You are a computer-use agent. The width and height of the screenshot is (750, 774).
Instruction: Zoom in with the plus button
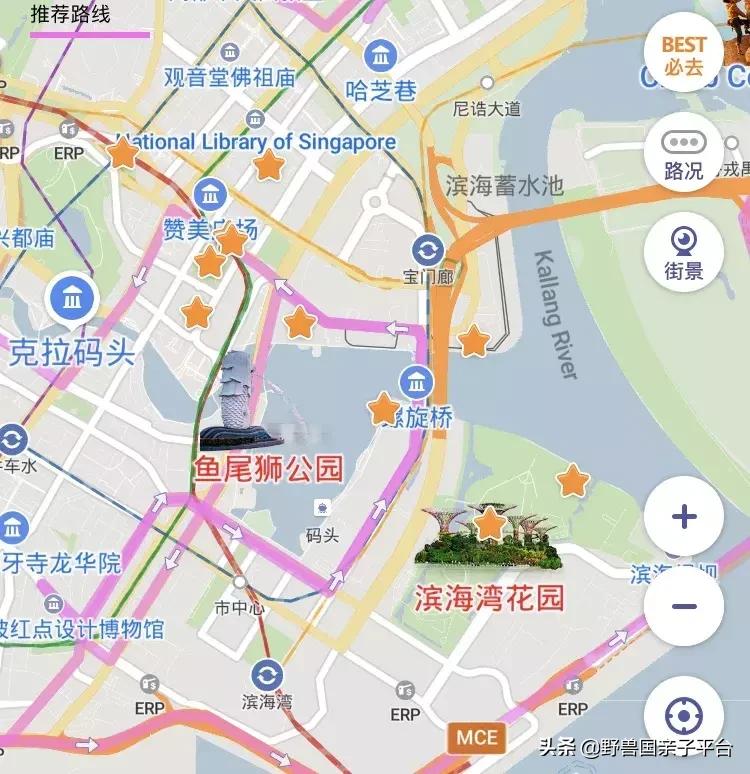tap(683, 516)
